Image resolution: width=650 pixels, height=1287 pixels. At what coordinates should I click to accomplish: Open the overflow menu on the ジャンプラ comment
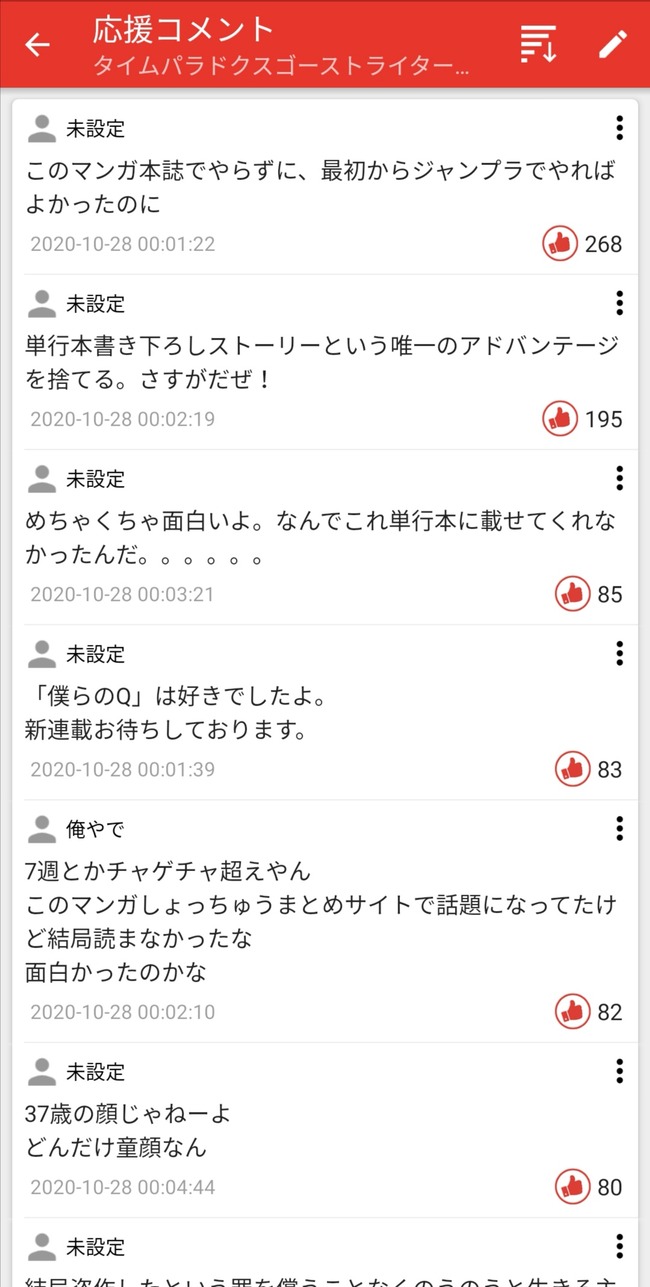pyautogui.click(x=620, y=128)
